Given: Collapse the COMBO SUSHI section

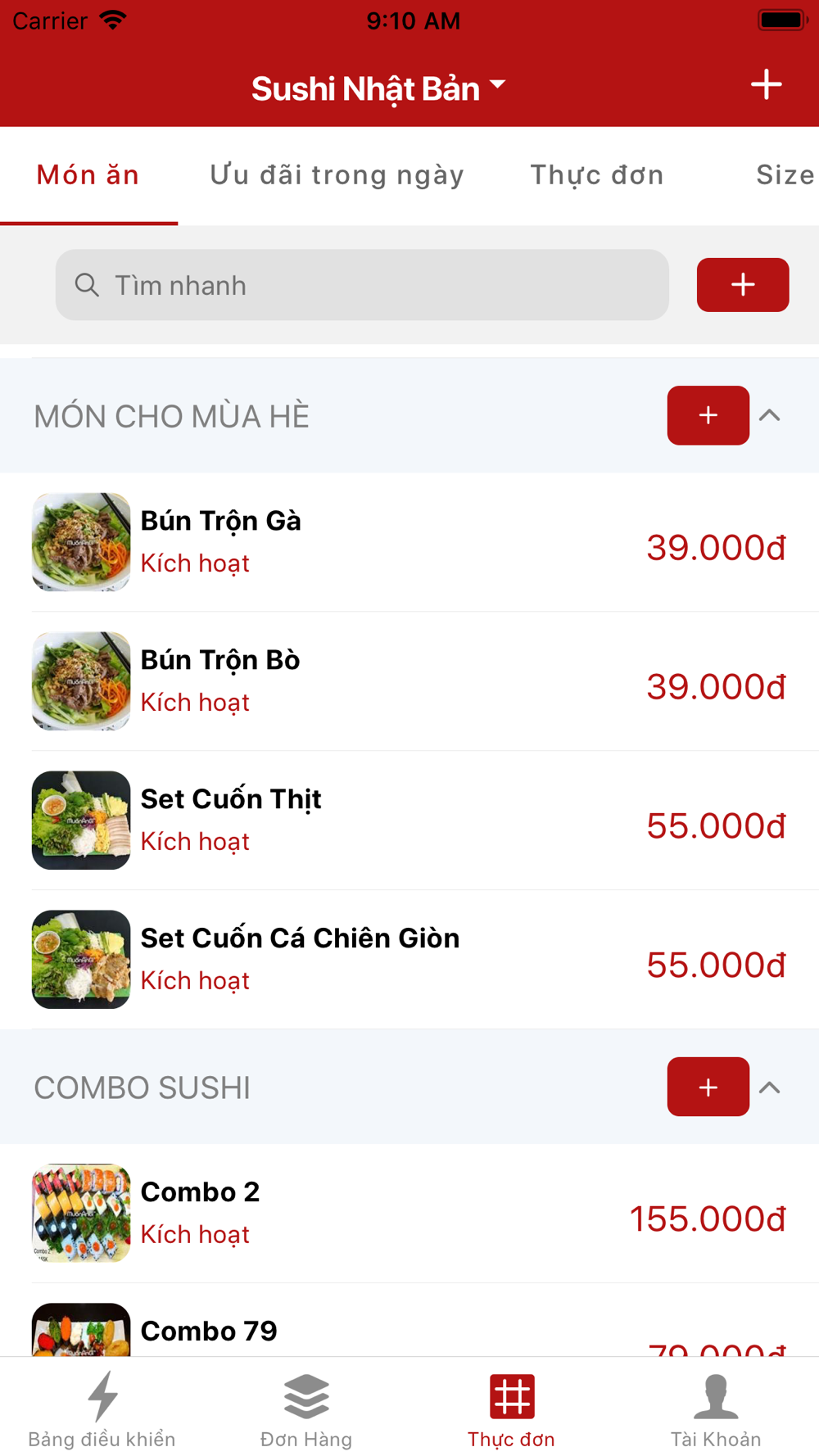Looking at the screenshot, I should (x=770, y=1087).
